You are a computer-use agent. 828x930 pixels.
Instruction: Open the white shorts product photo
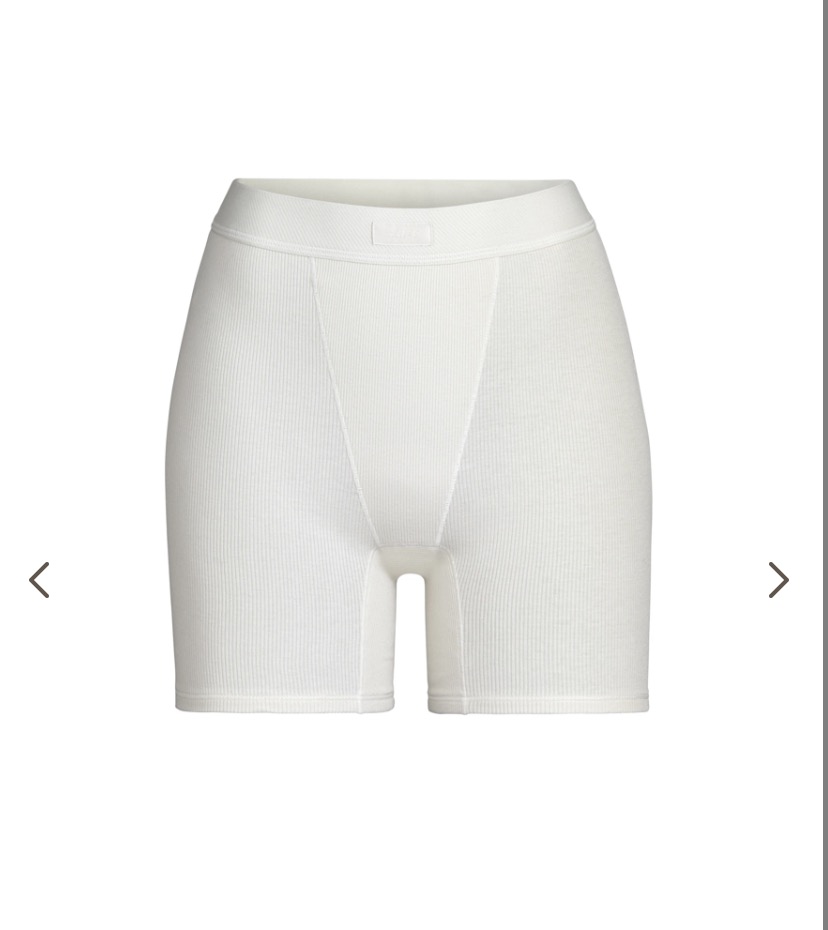click(410, 445)
